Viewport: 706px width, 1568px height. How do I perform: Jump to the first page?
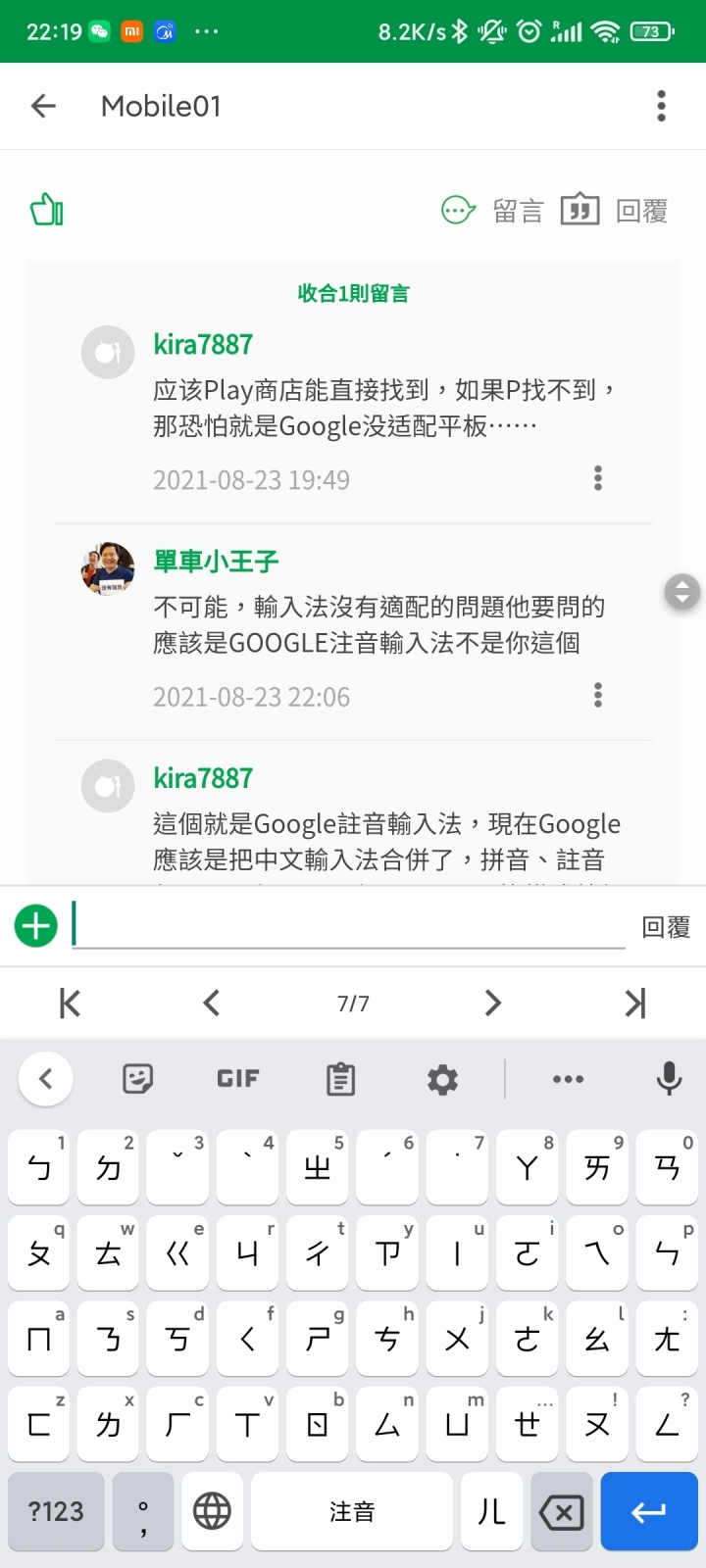(x=70, y=1004)
